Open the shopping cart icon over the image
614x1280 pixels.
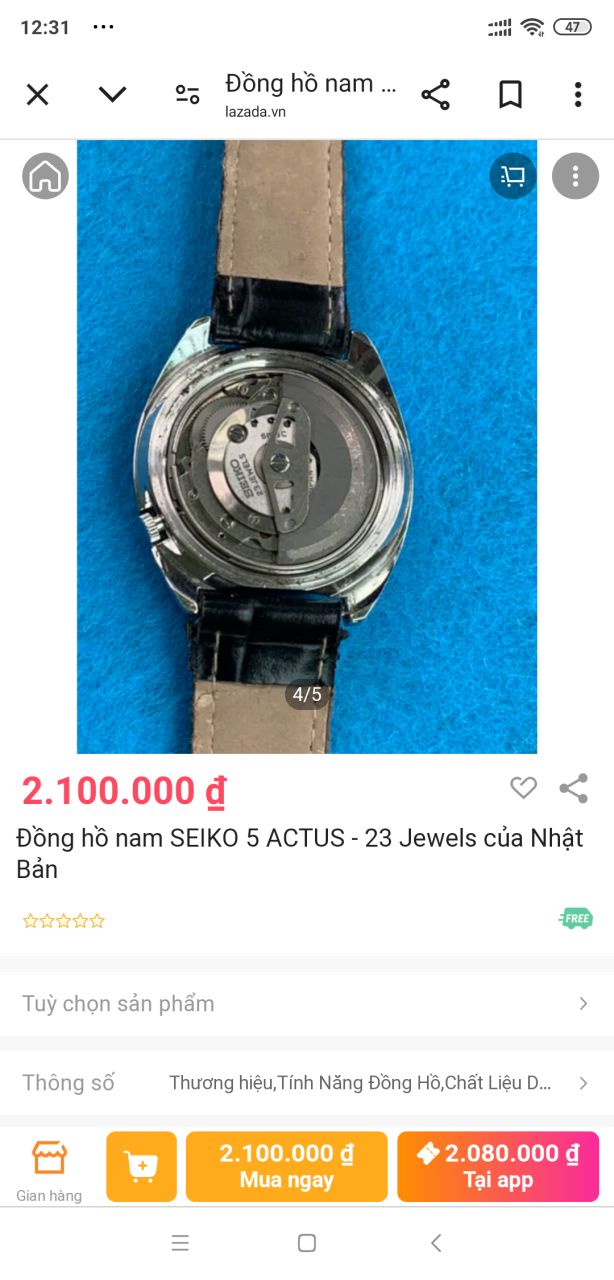[x=512, y=177]
